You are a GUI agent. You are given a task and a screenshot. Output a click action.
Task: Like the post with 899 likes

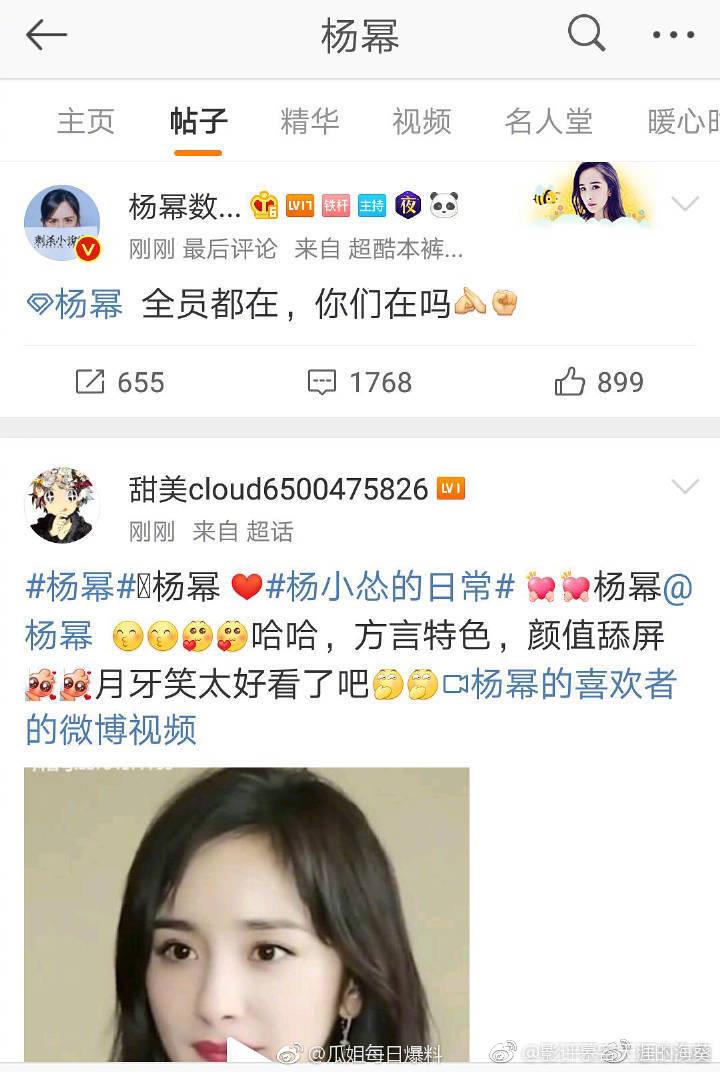599,382
